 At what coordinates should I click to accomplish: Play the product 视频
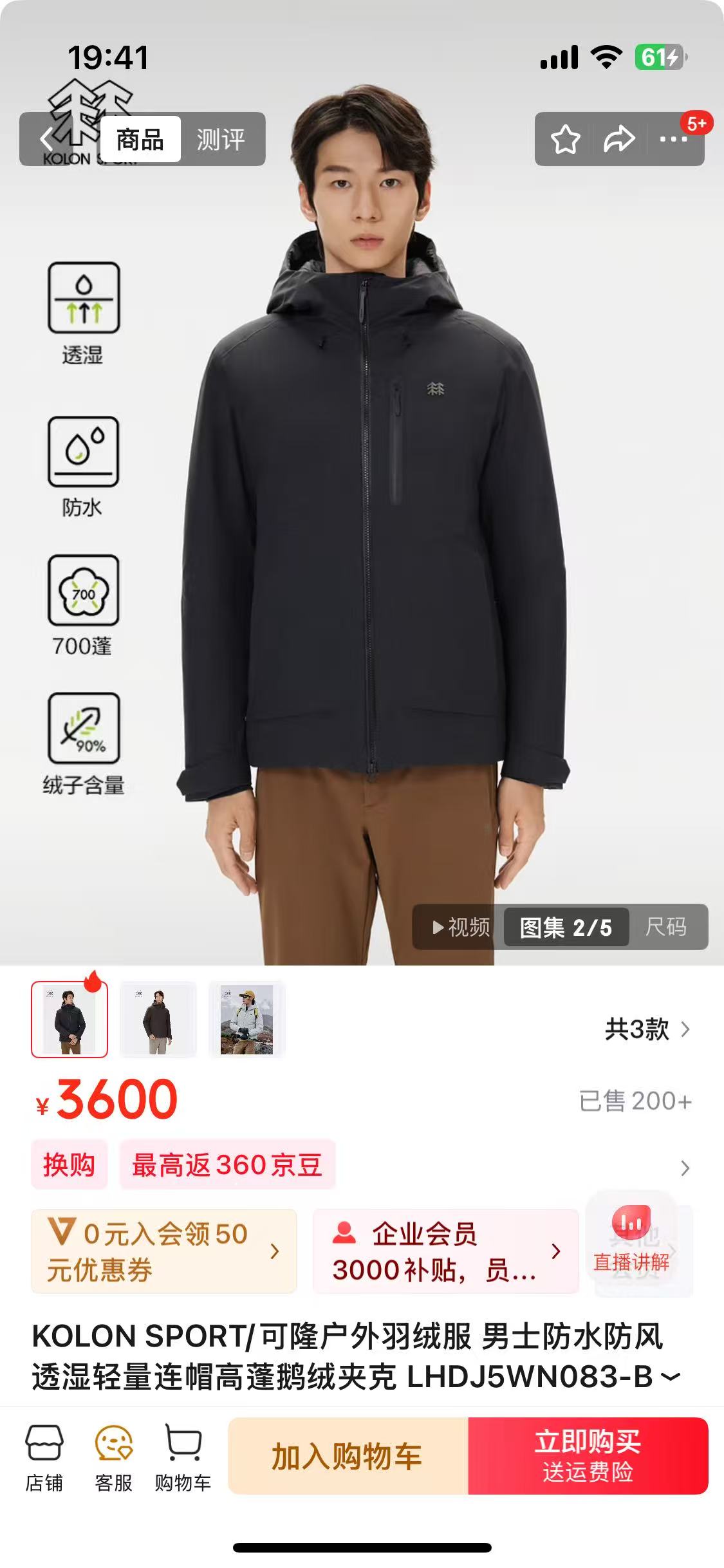[460, 927]
